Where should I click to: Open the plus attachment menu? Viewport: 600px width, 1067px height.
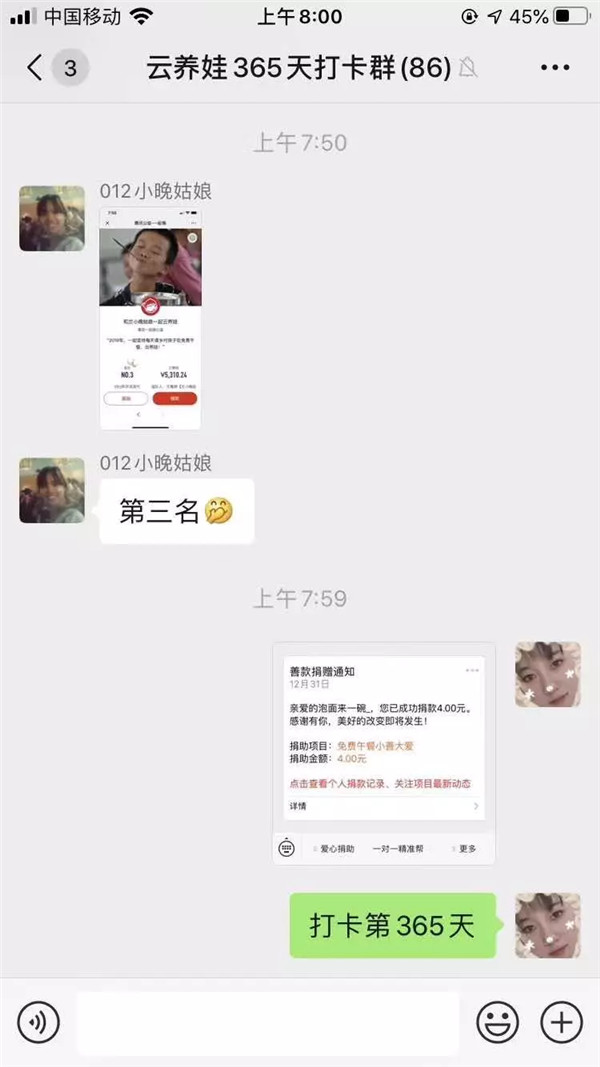[x=560, y=1022]
